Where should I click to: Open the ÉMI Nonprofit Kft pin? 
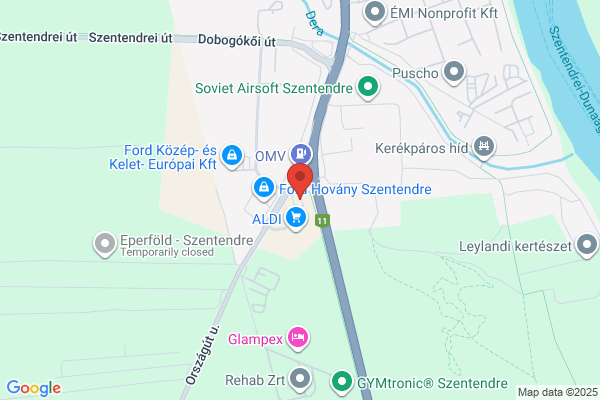click(375, 13)
